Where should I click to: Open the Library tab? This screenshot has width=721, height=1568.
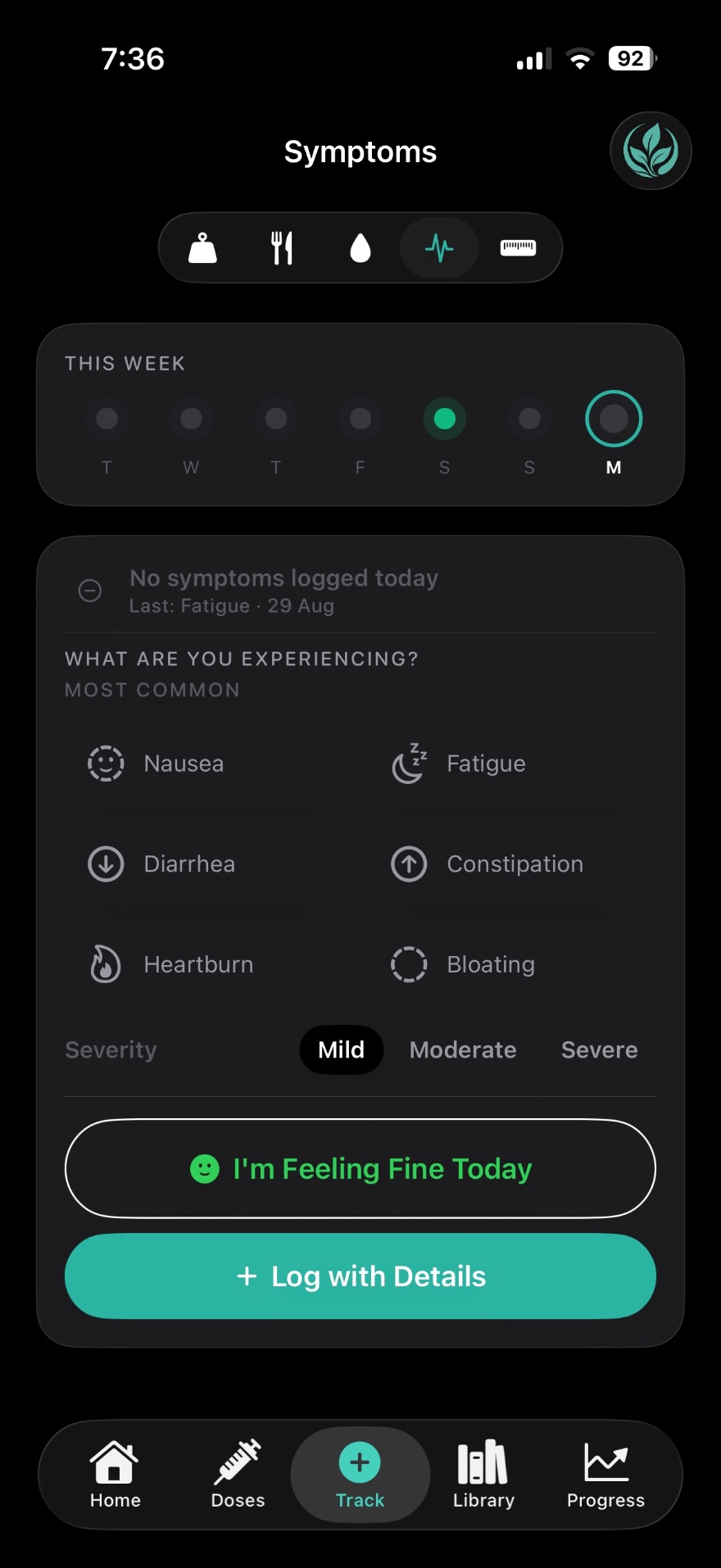pos(483,1475)
